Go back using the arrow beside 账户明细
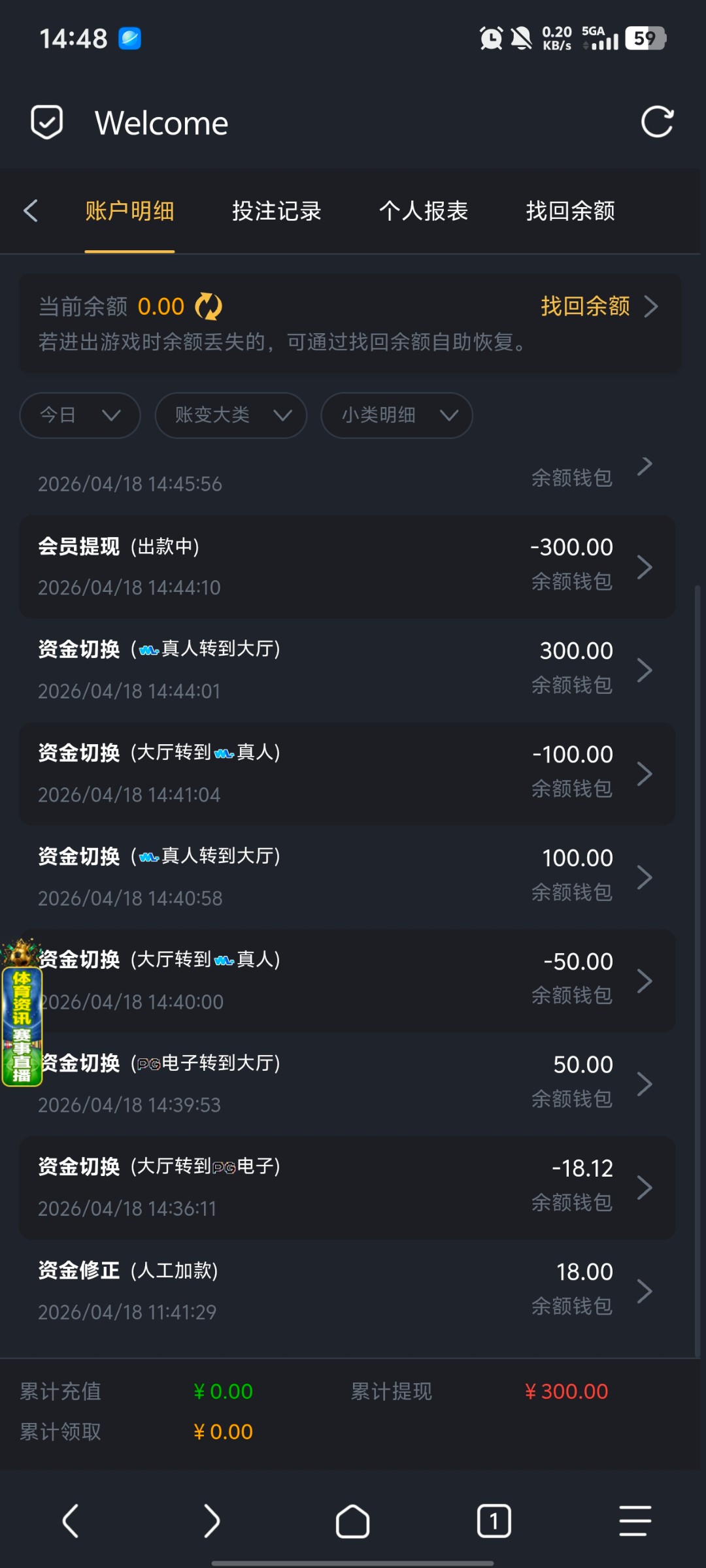 click(31, 211)
